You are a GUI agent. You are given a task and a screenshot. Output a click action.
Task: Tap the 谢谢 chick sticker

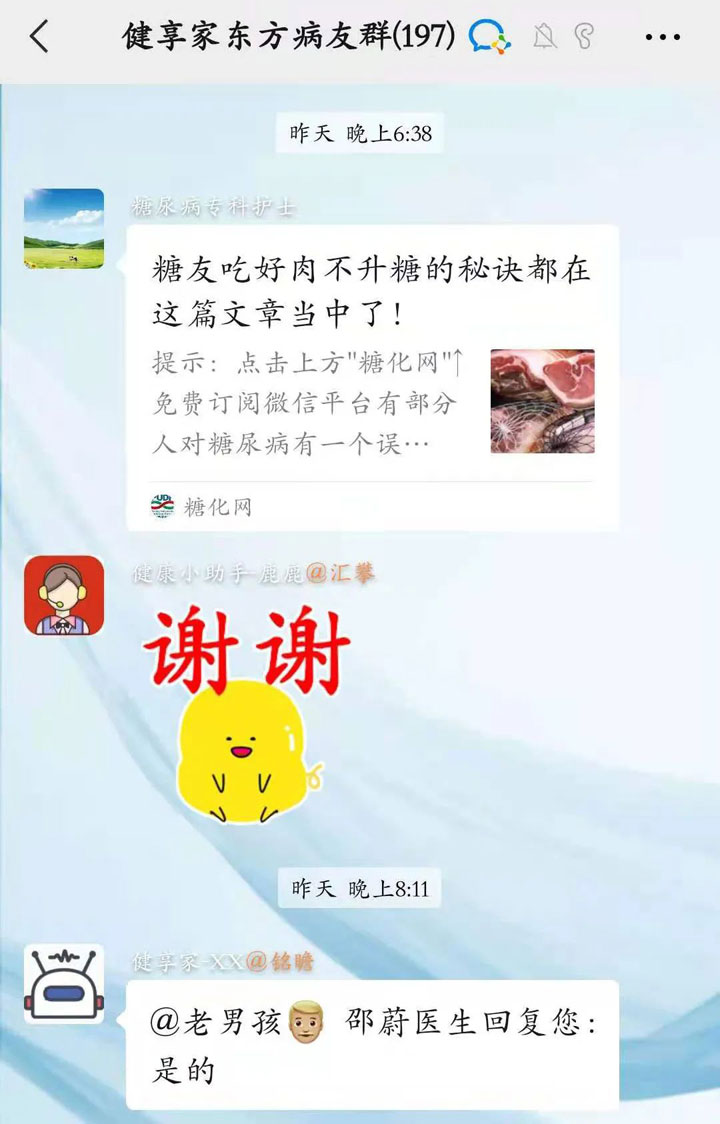click(245, 715)
